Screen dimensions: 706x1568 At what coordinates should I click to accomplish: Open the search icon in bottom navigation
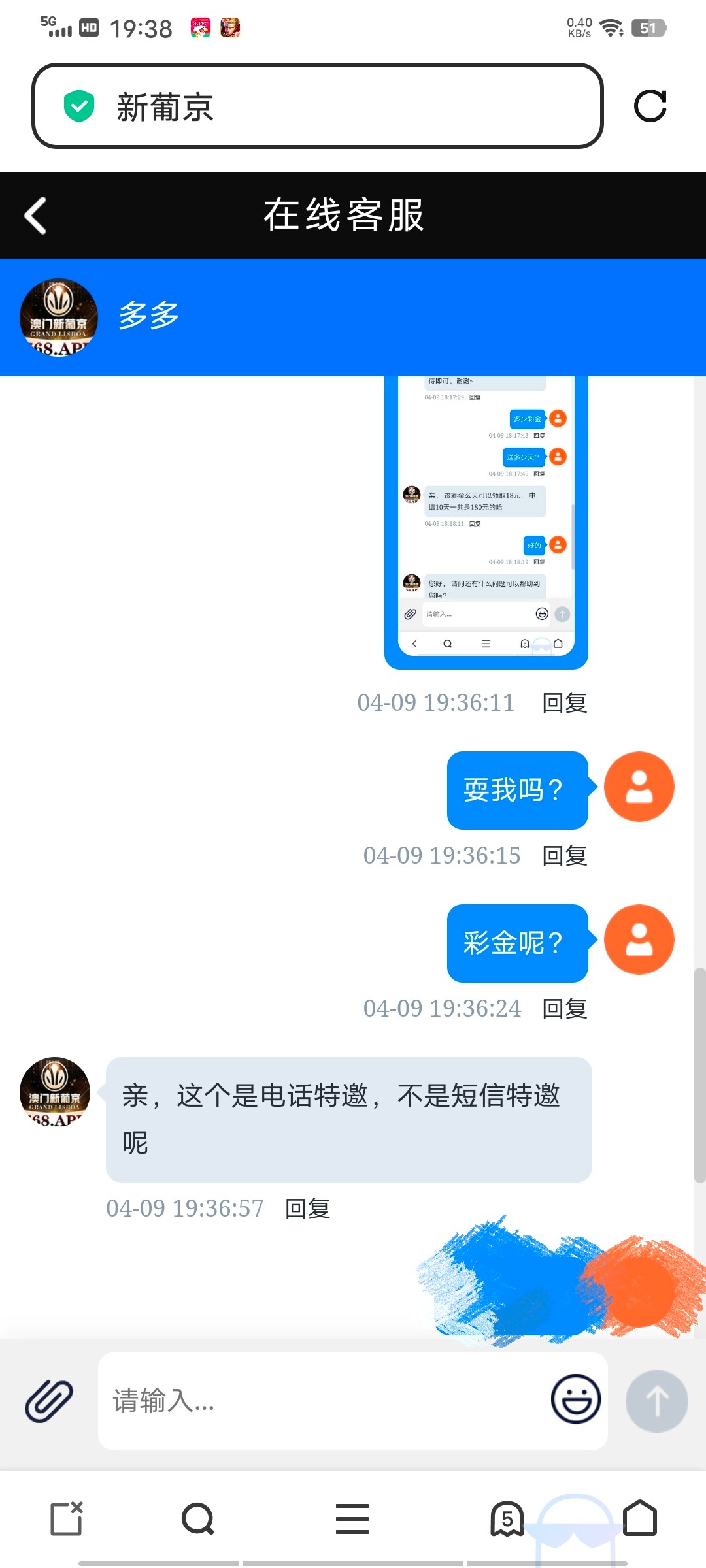click(197, 1518)
